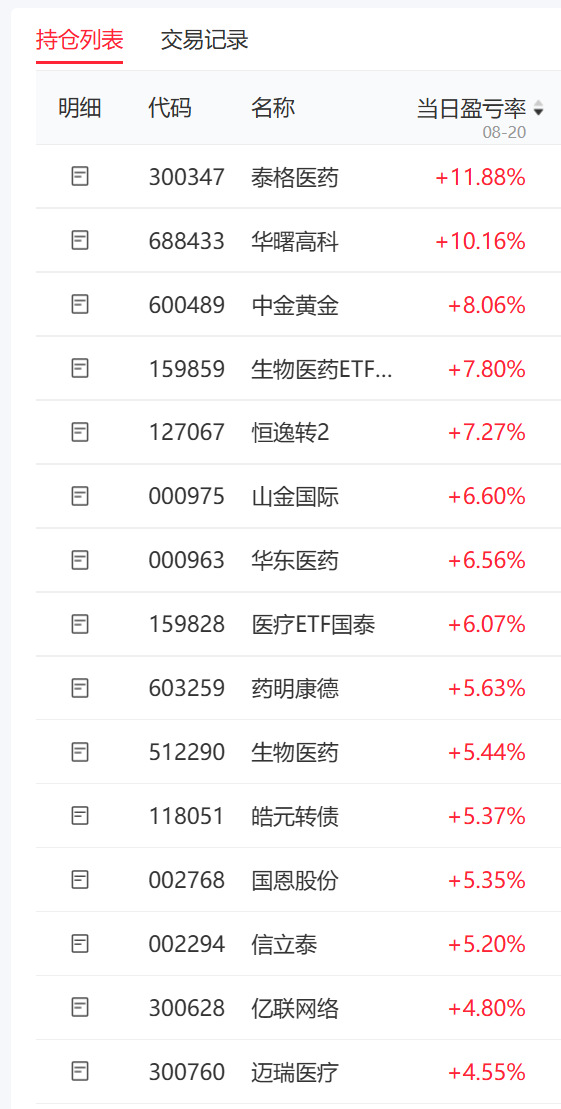The width and height of the screenshot is (561, 1109).
Task: Open the detail icon for 山金国际
Action: [x=81, y=496]
